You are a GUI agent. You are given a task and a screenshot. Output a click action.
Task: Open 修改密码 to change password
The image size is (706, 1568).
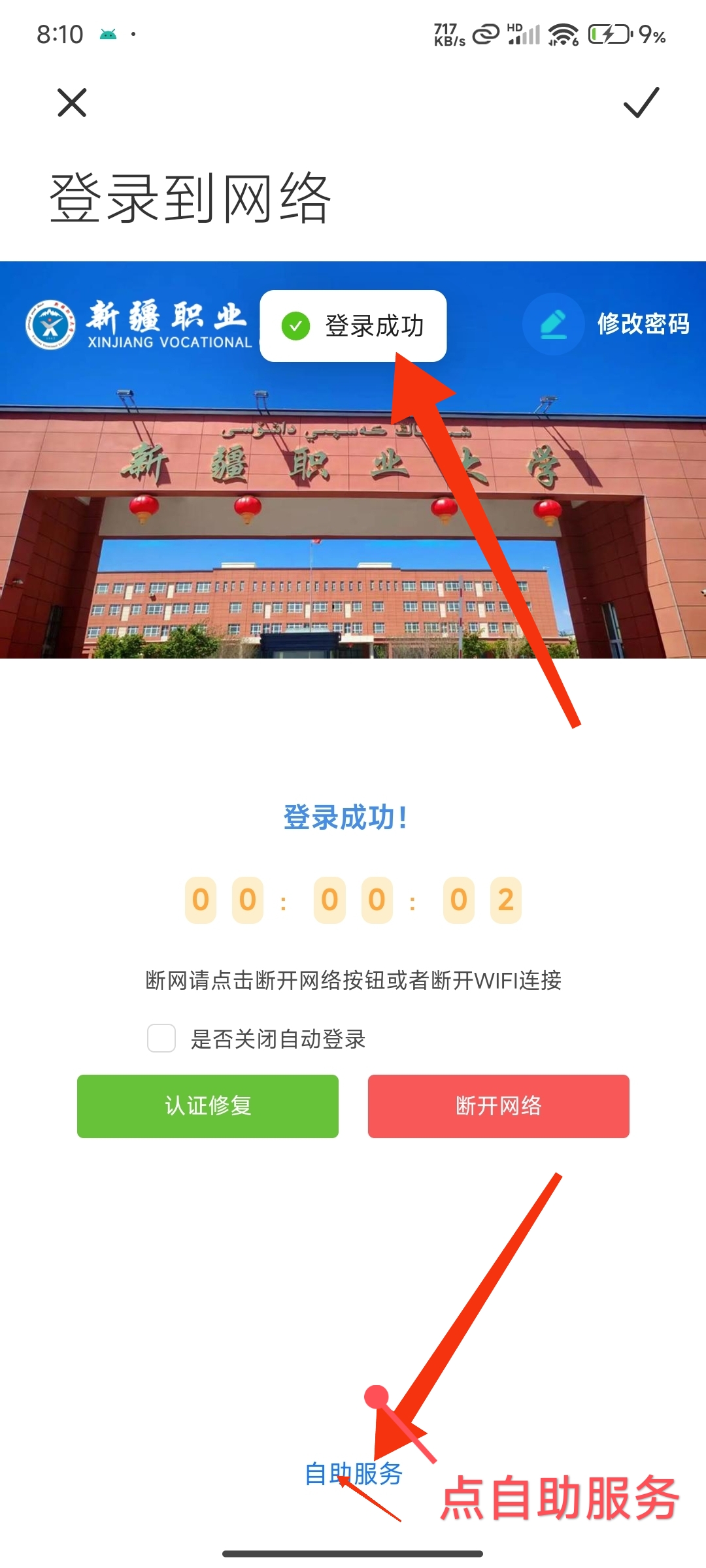(x=608, y=324)
